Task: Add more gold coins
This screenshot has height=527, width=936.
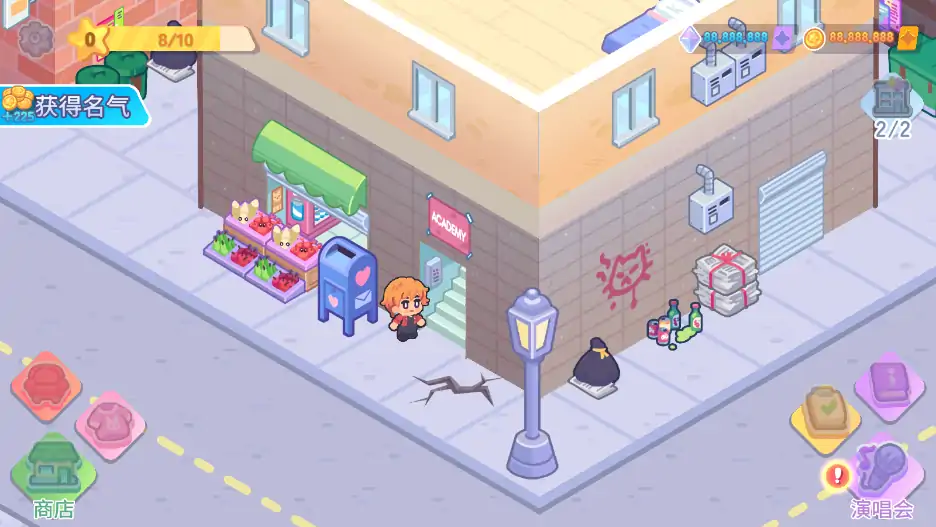Action: click(907, 39)
